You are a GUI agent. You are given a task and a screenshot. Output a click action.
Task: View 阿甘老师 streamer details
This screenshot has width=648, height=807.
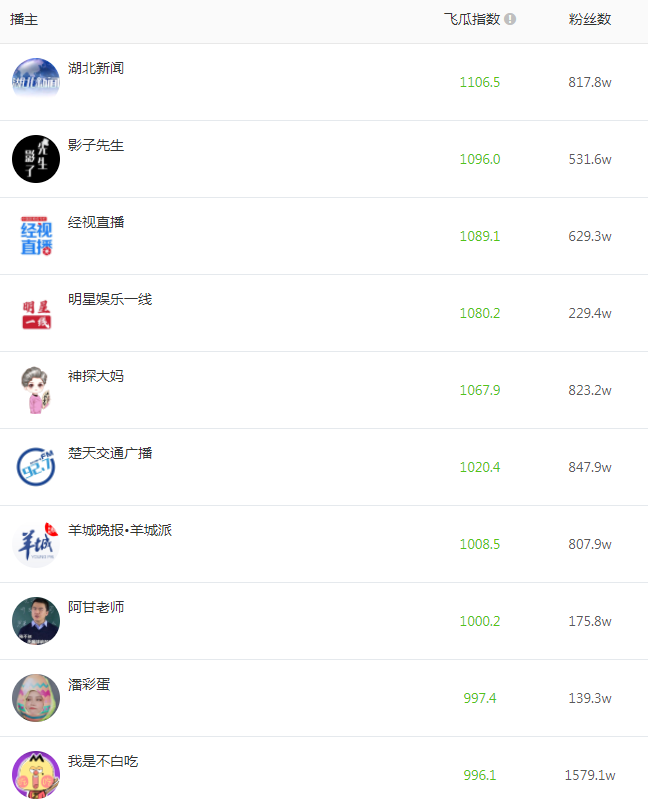click(96, 607)
